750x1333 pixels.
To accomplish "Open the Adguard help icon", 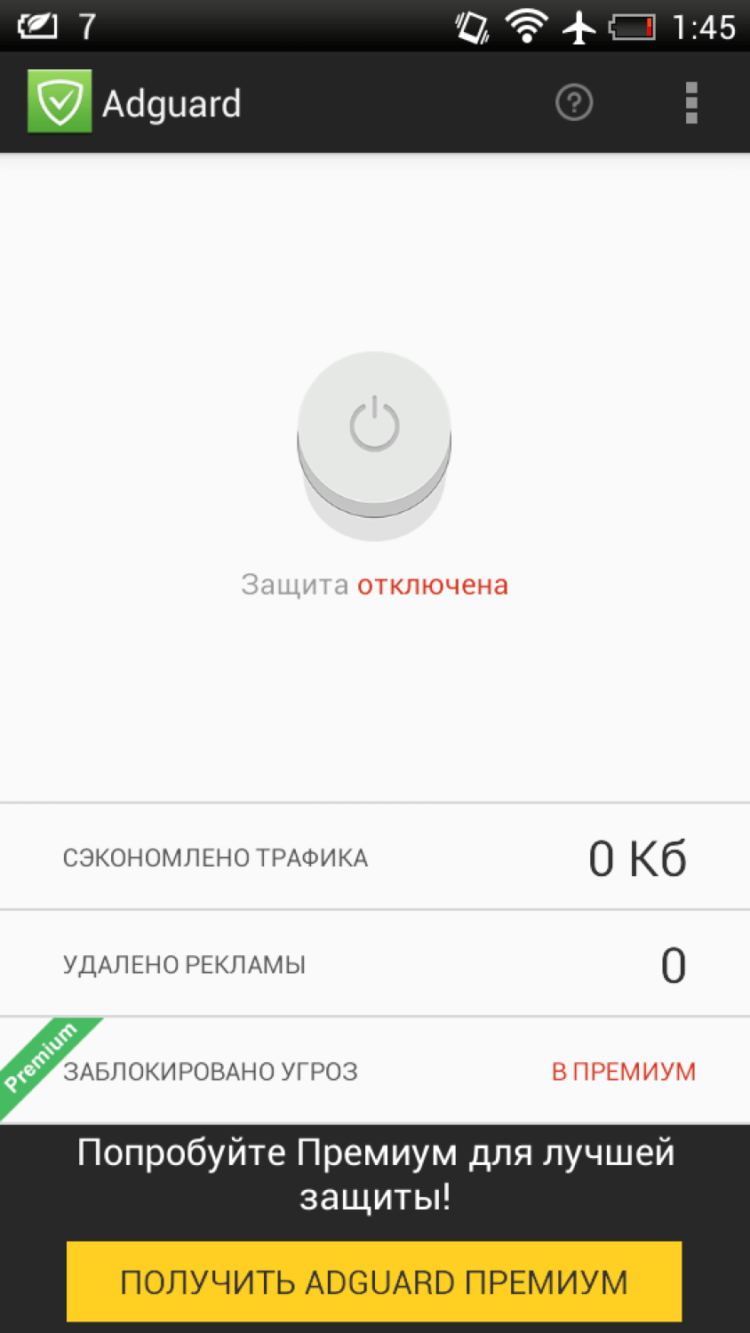I will [x=574, y=103].
